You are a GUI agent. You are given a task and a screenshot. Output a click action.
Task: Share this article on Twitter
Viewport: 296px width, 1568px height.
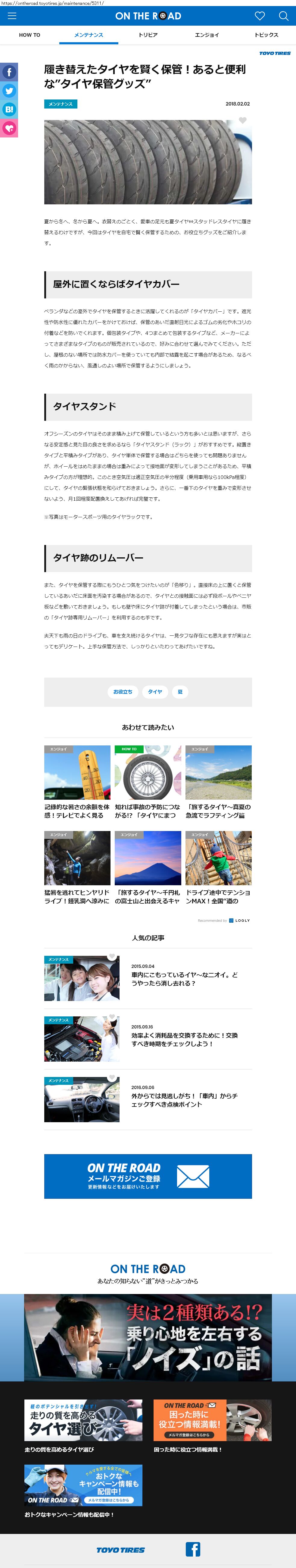click(9, 91)
